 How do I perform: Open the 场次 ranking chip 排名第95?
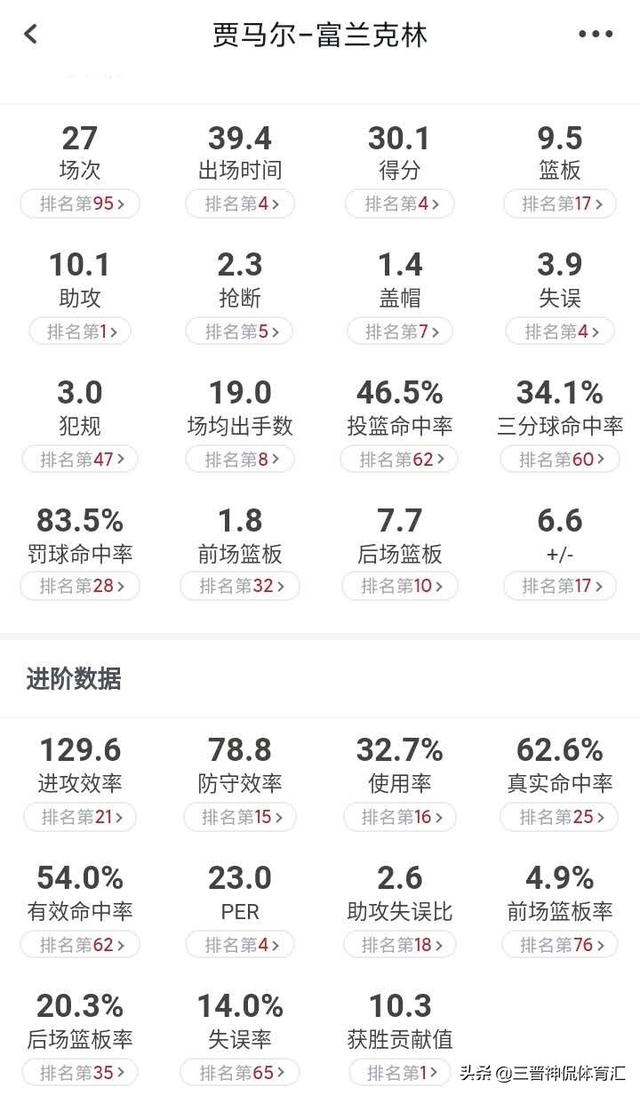(80, 204)
